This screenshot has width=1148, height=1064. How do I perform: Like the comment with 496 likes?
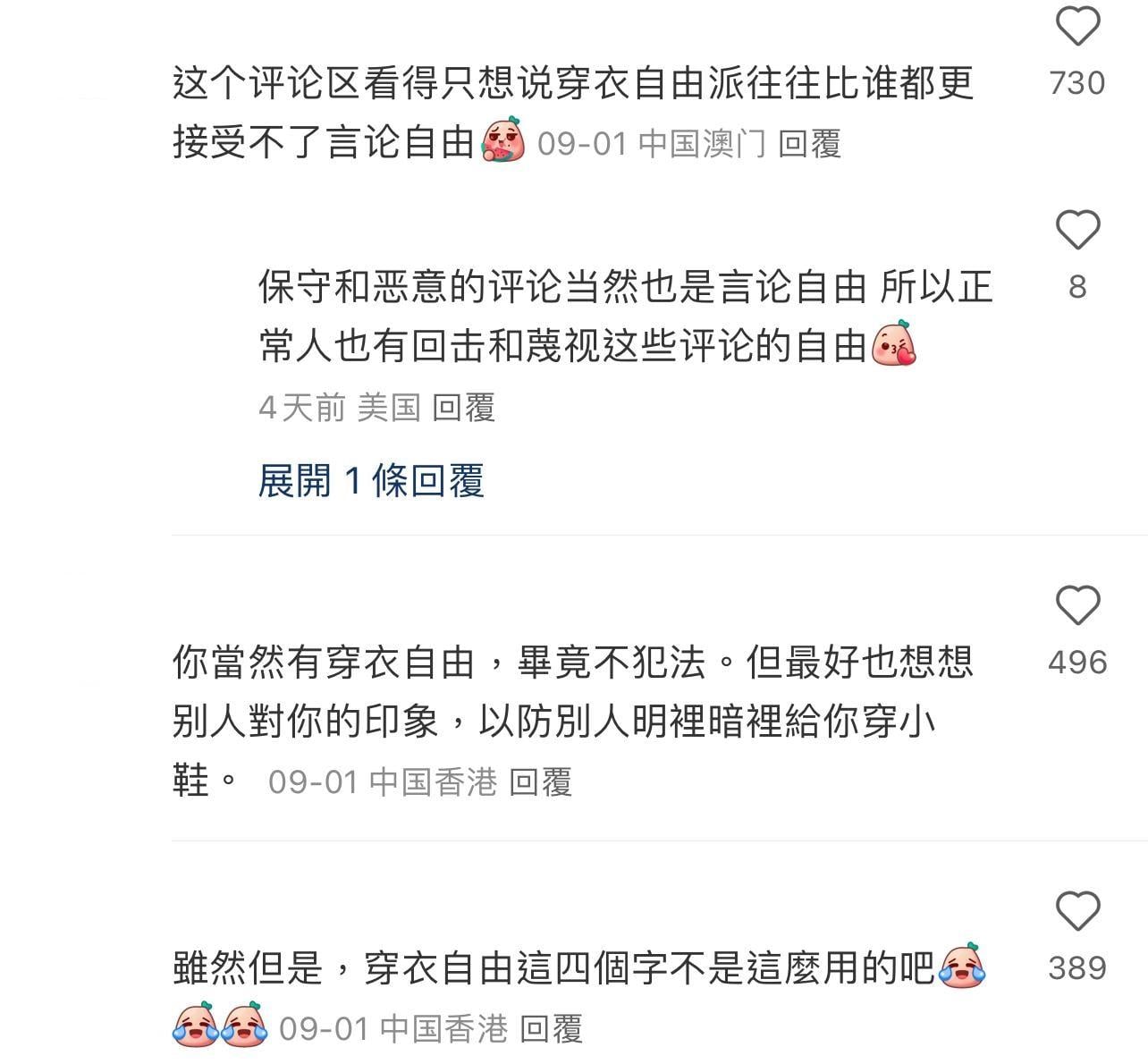tap(1077, 606)
